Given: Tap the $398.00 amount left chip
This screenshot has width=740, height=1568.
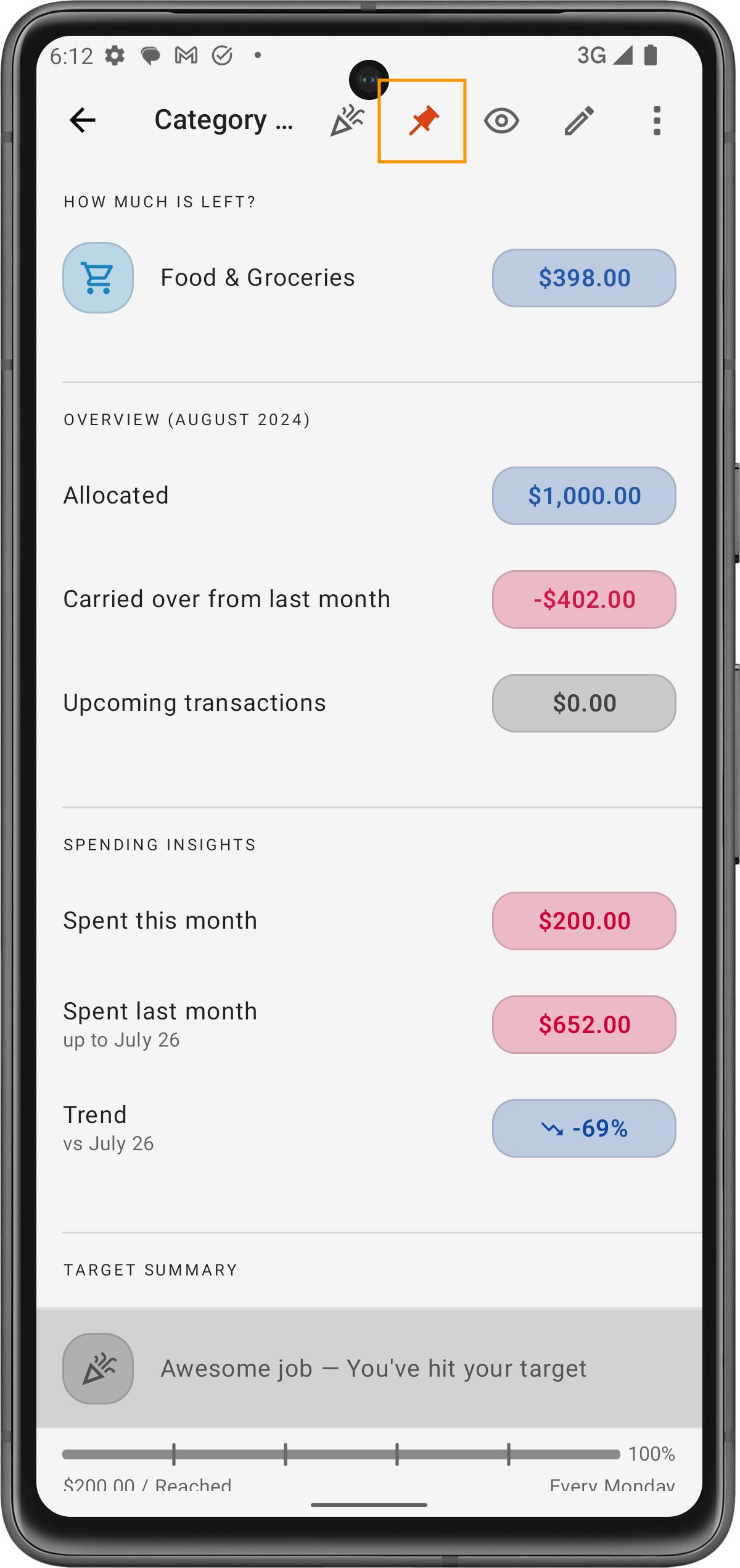Looking at the screenshot, I should pyautogui.click(x=583, y=278).
